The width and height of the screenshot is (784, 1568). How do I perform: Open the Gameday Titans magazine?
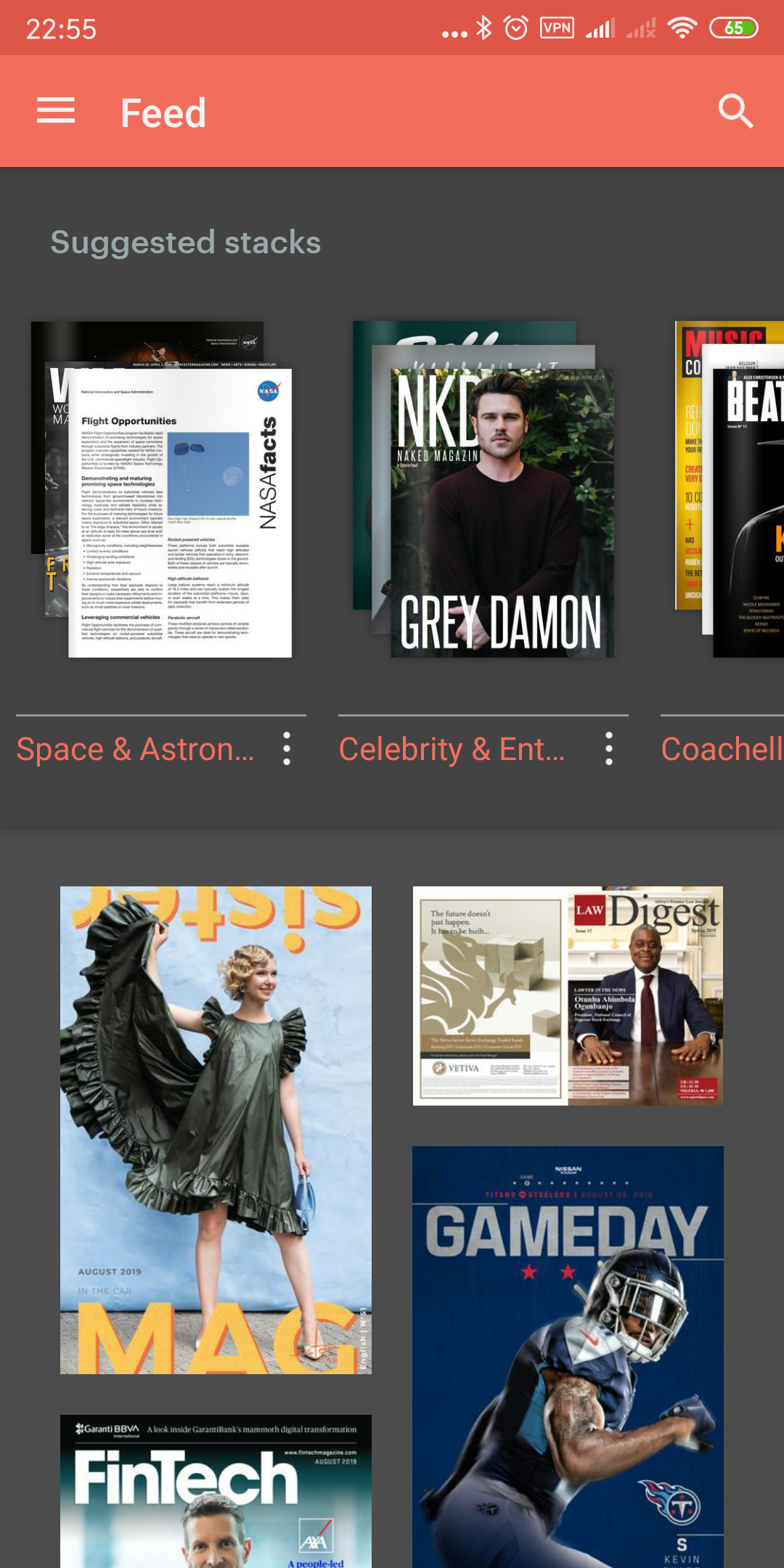(x=568, y=1356)
